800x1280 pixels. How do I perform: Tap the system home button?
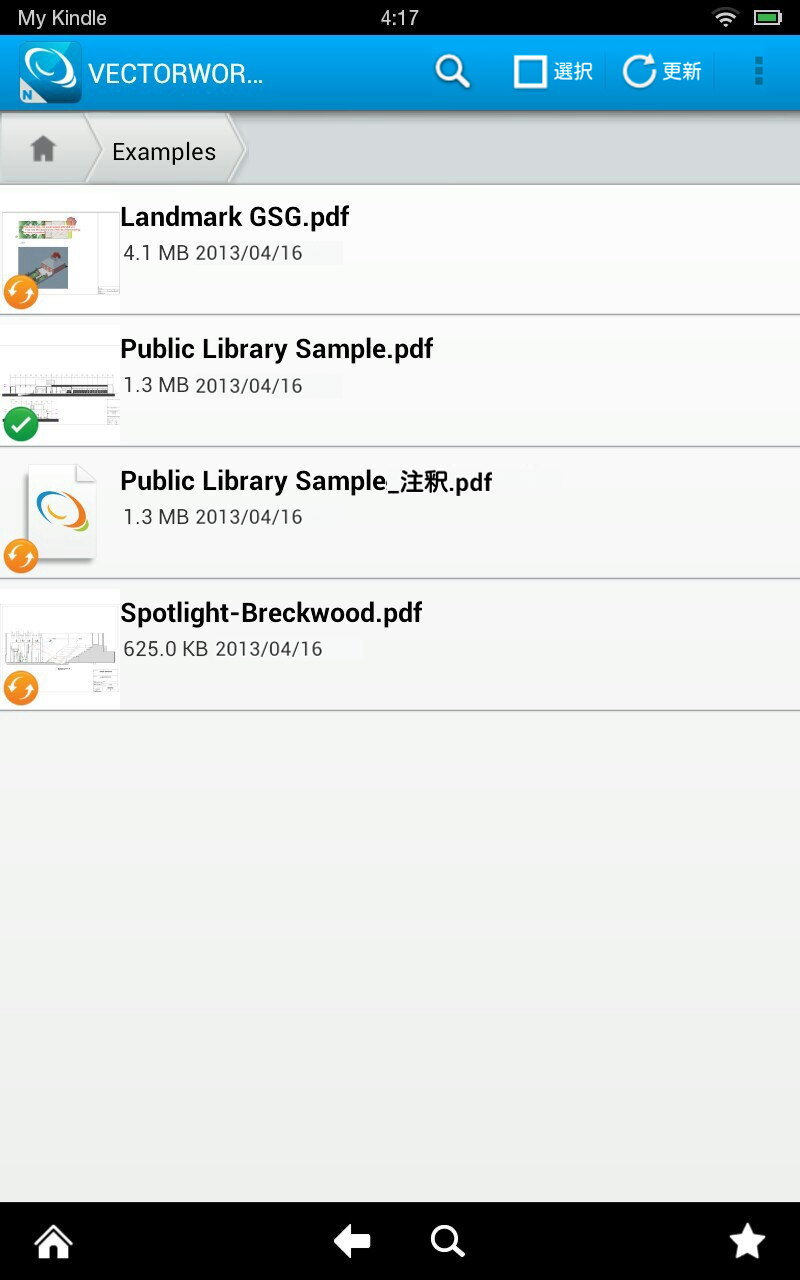click(53, 1242)
